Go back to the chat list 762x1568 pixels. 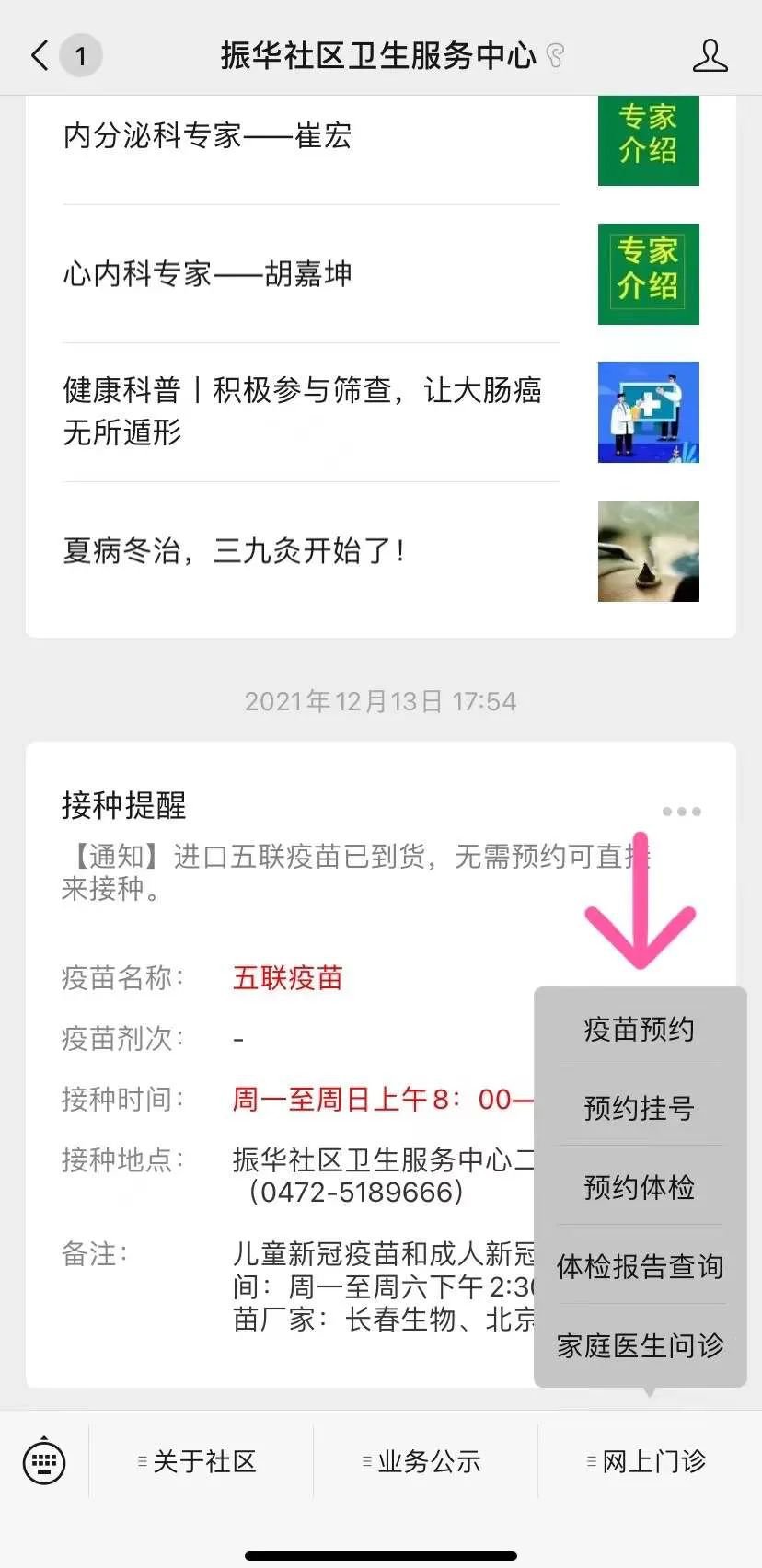40,56
